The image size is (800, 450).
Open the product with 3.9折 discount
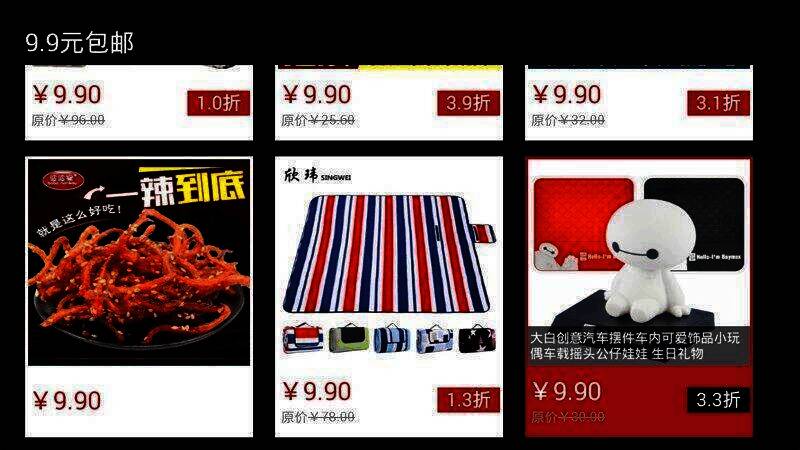[388, 103]
